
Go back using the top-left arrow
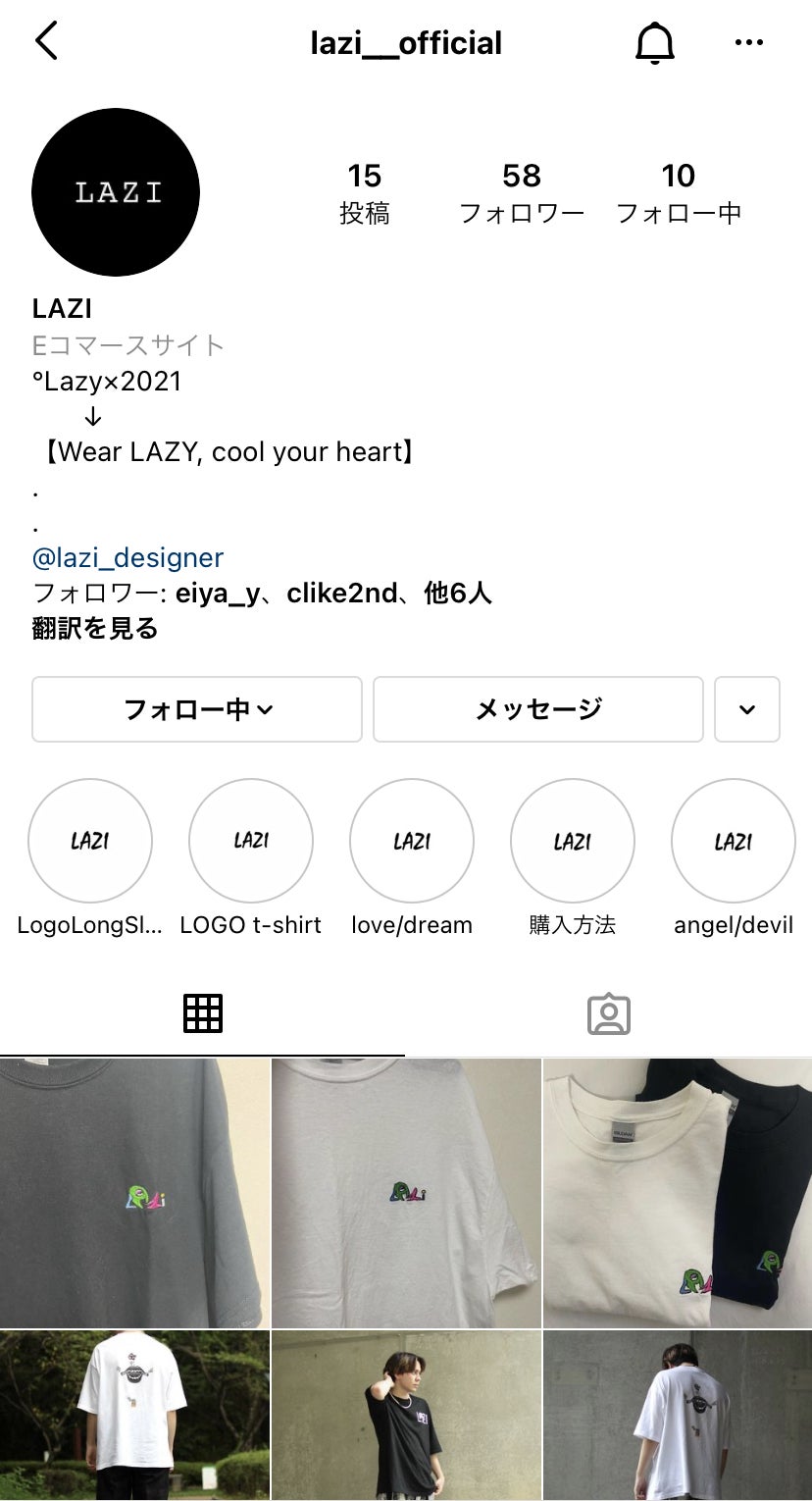point(46,42)
